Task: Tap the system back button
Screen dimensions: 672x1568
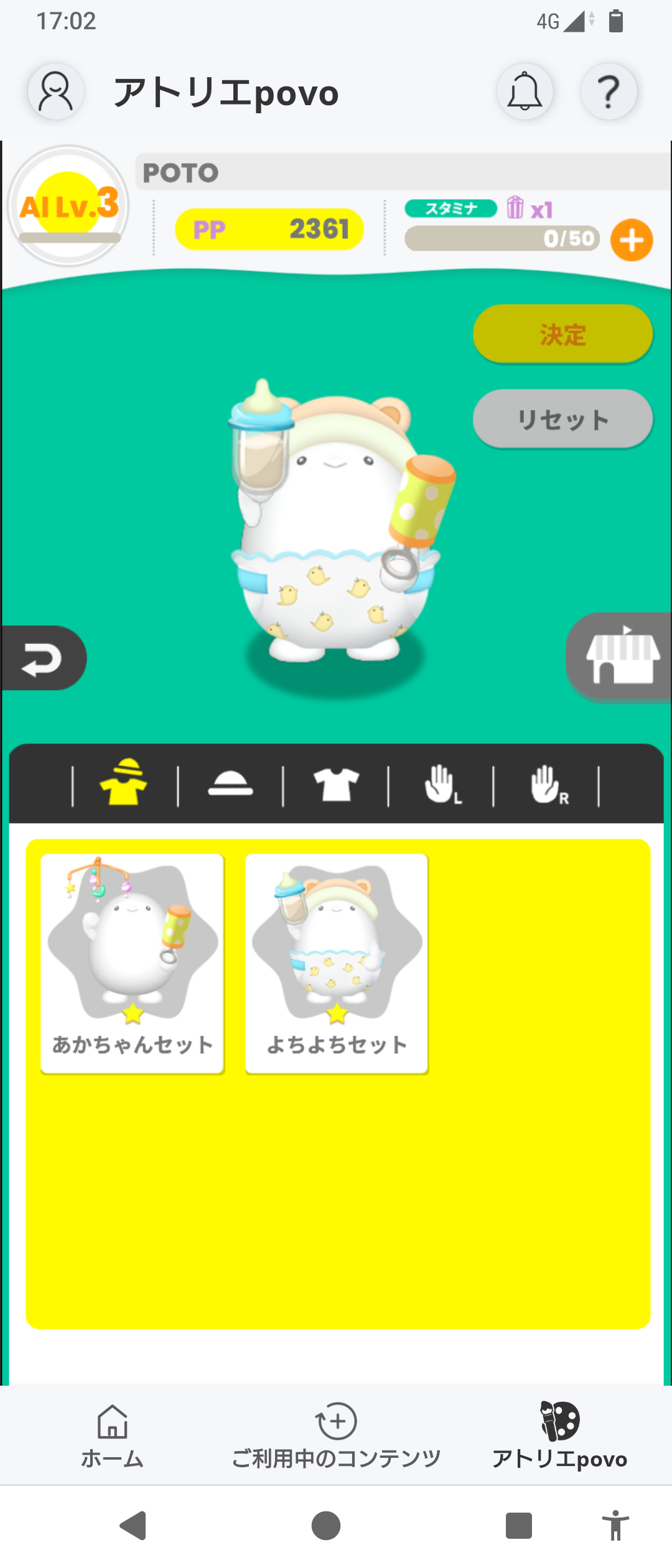Action: pos(133,1525)
